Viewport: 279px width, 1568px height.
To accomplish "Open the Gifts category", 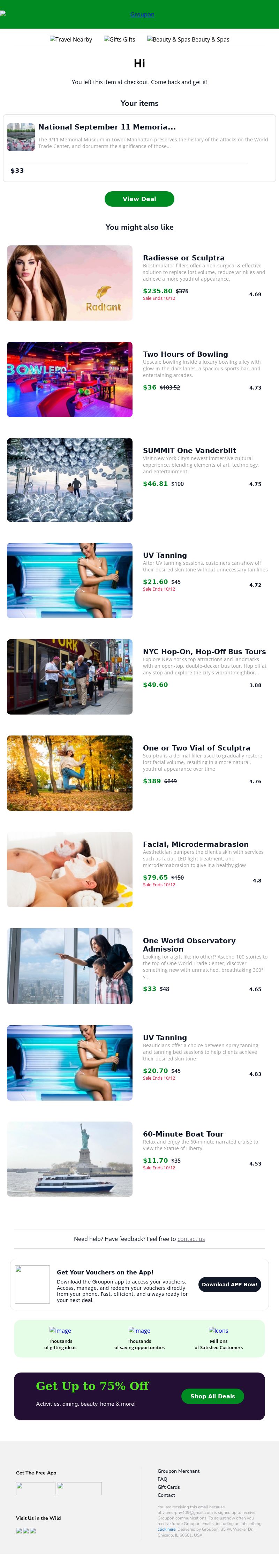I will point(120,39).
